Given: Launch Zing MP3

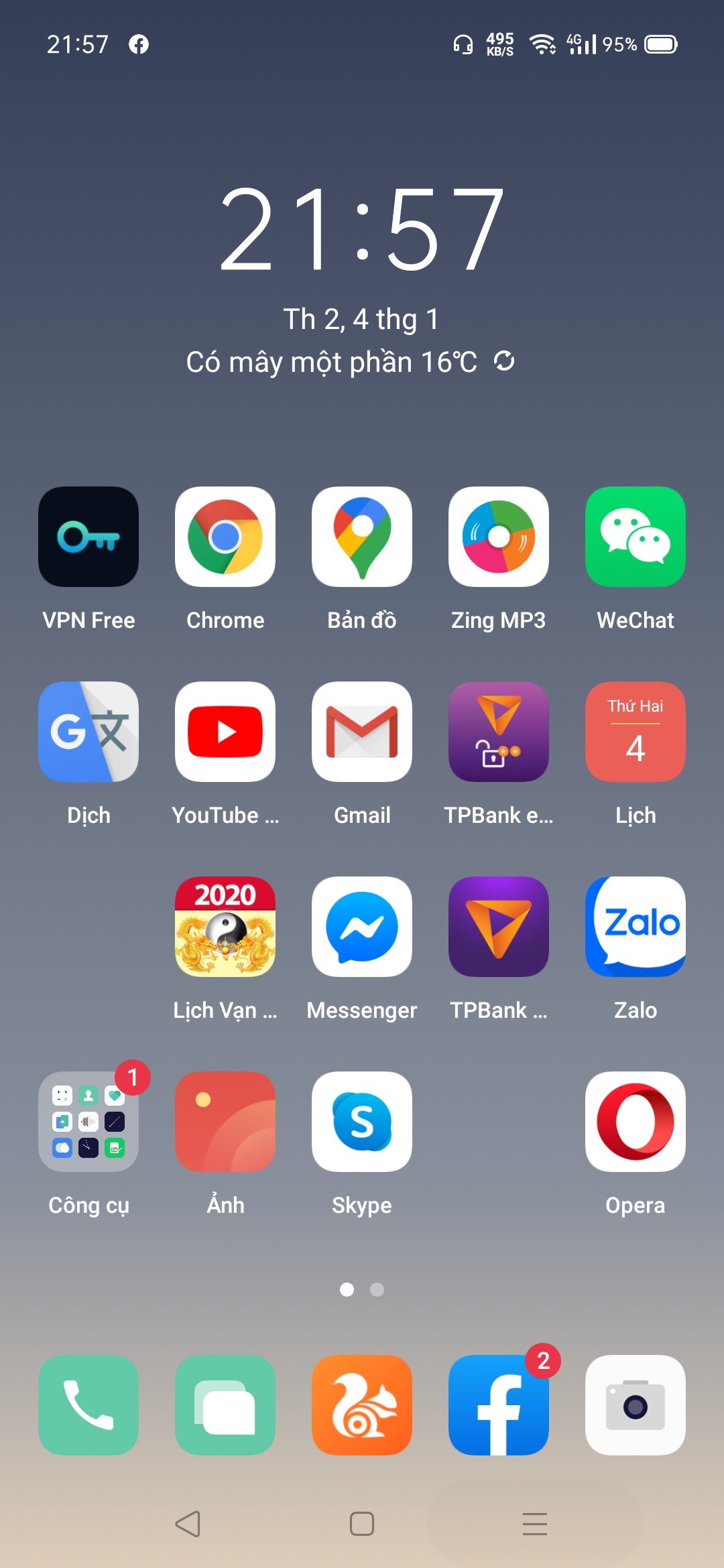Looking at the screenshot, I should [499, 537].
